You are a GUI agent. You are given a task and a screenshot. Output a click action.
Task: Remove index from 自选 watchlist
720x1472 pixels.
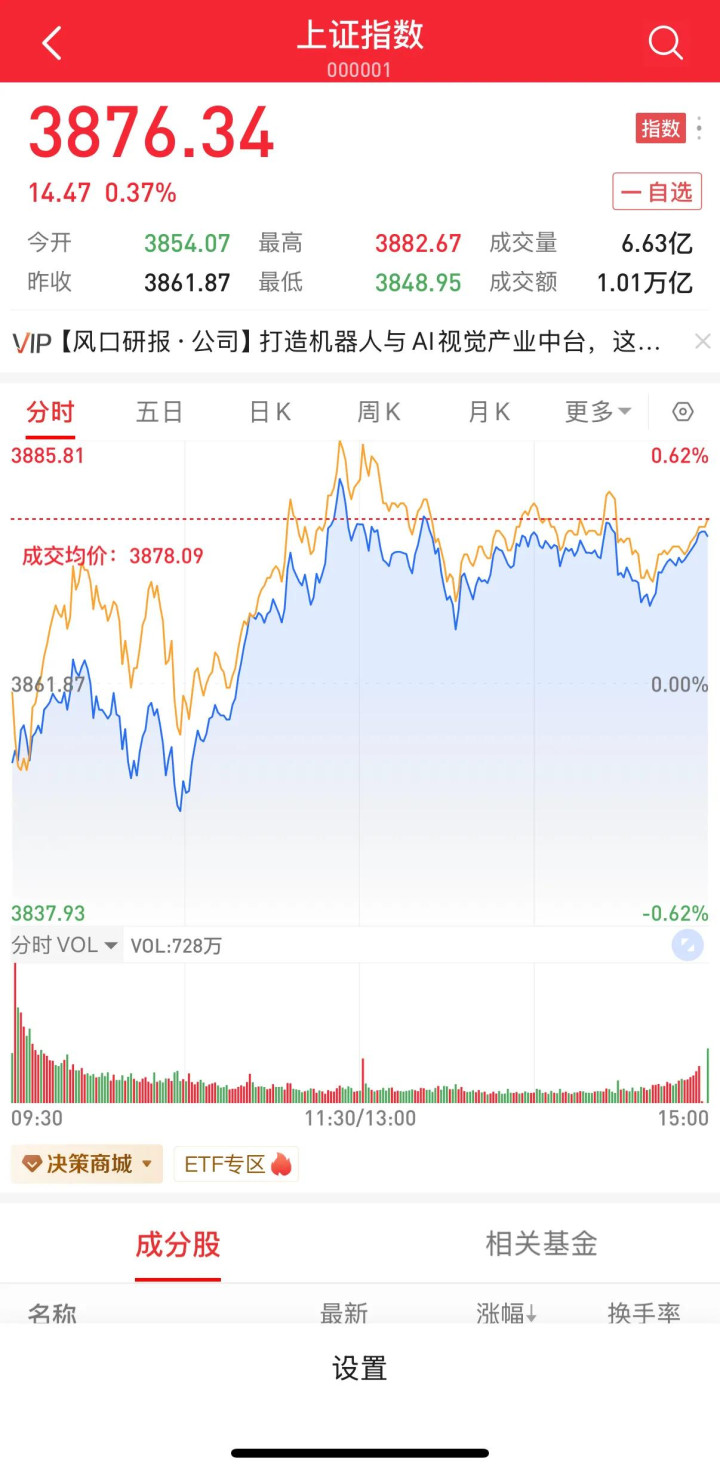tap(657, 191)
